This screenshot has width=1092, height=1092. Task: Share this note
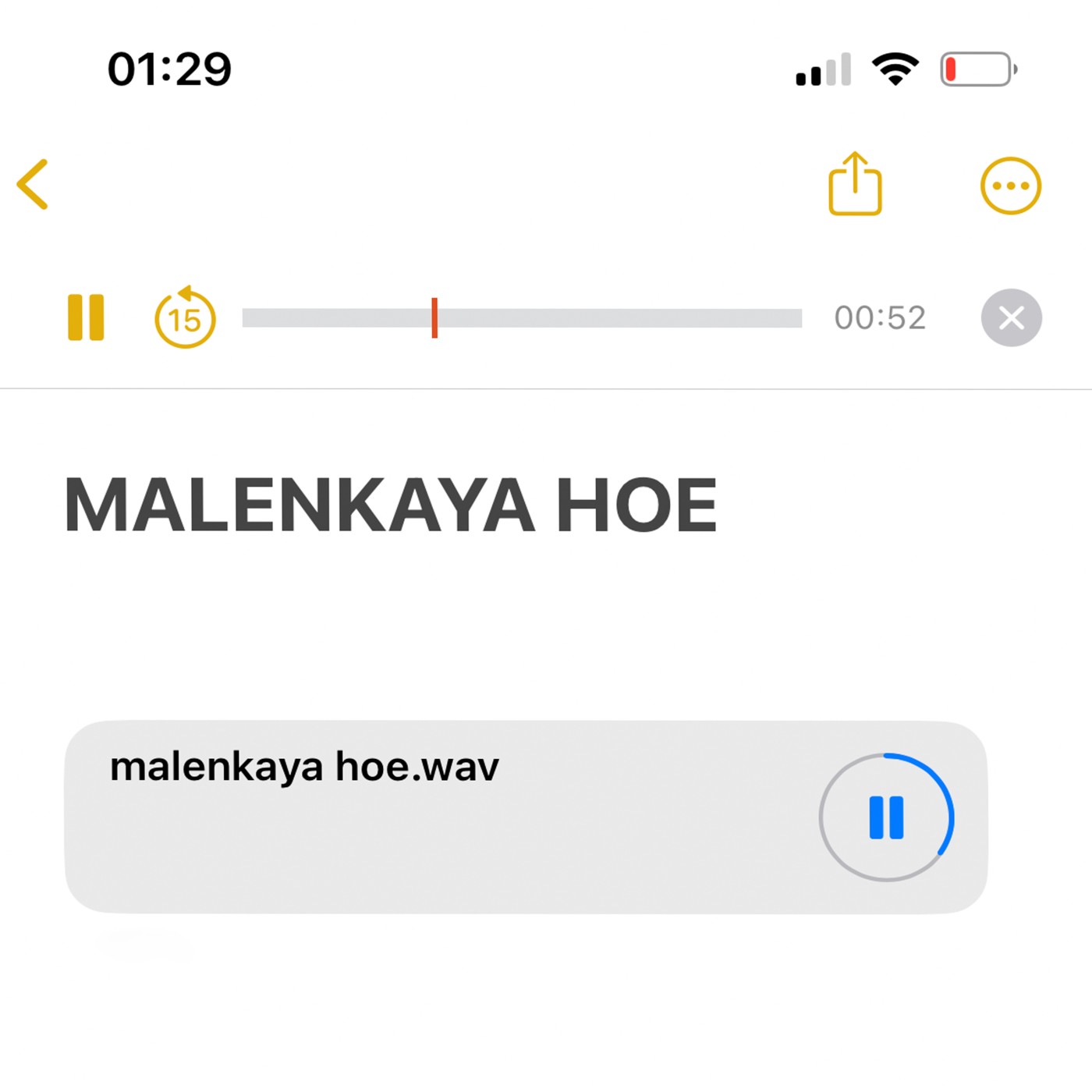855,185
